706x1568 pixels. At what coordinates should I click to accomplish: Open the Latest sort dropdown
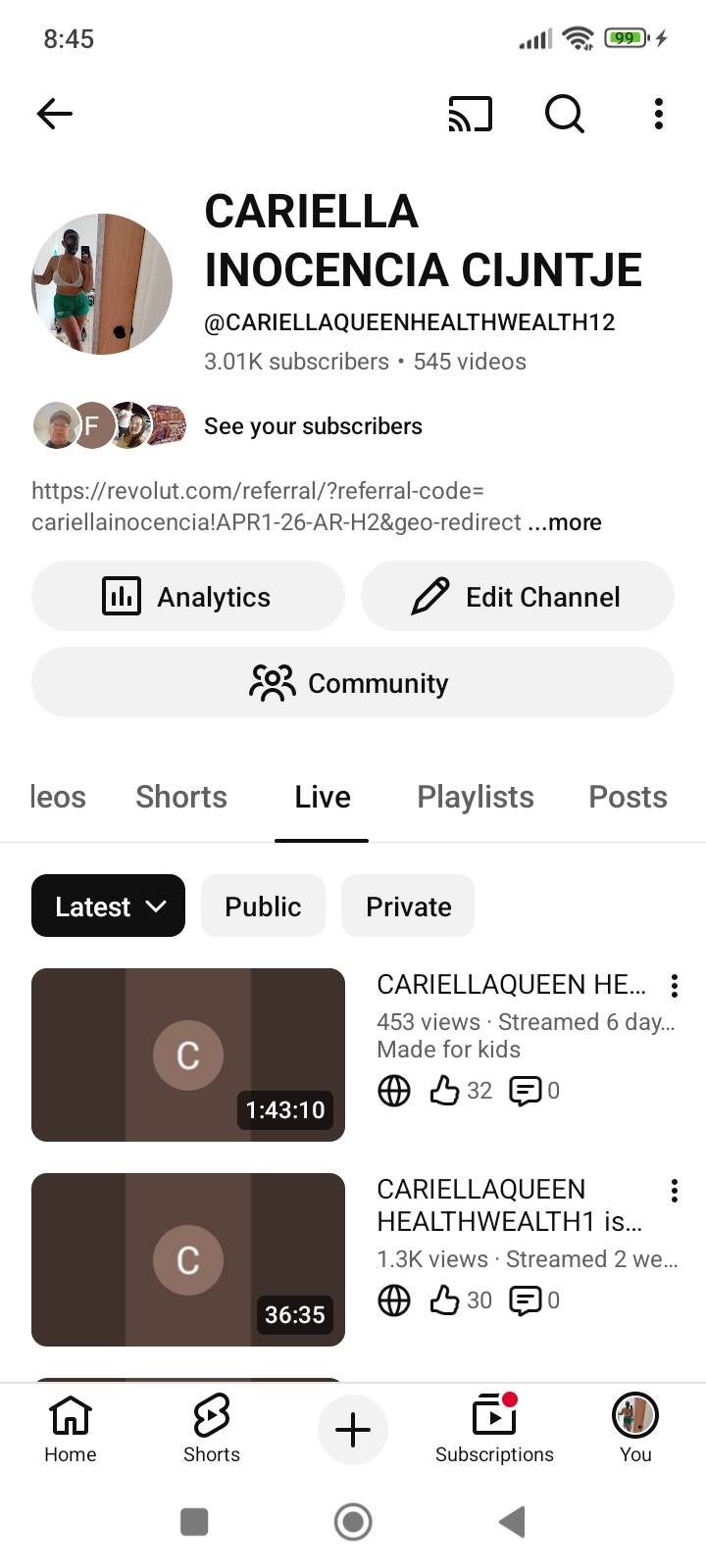click(108, 906)
